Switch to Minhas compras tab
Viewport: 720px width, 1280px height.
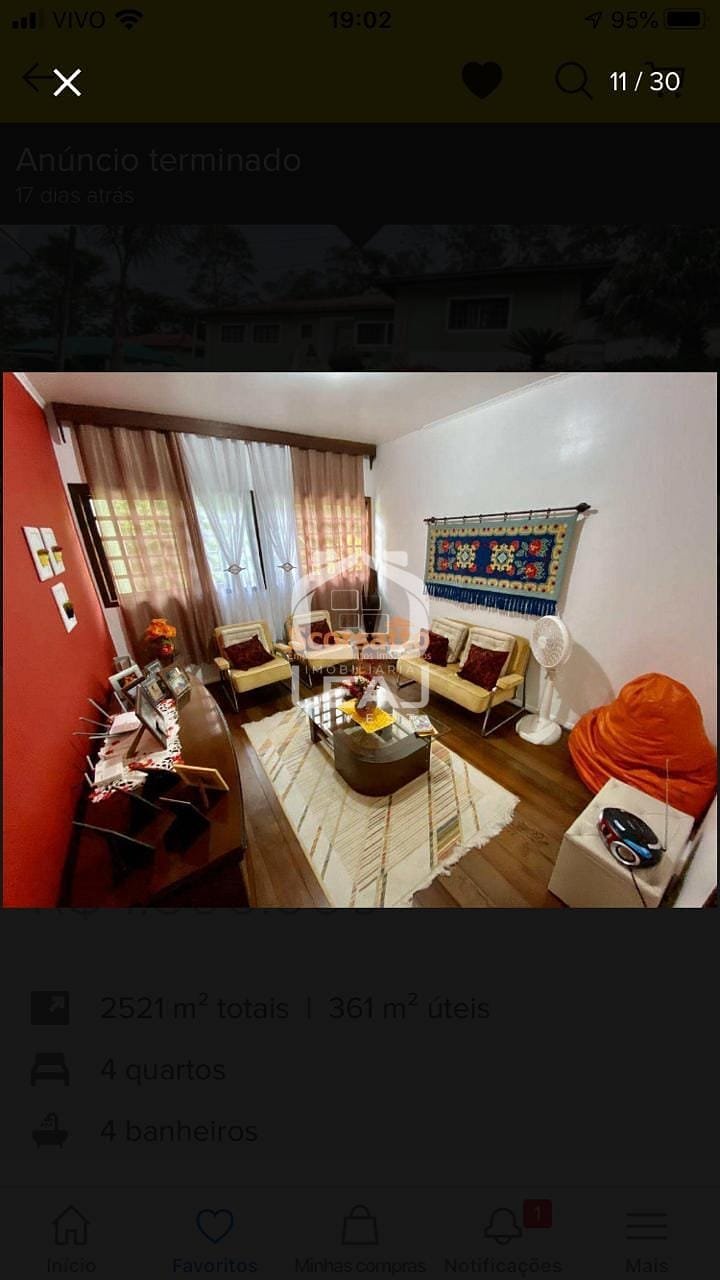tap(360, 1238)
